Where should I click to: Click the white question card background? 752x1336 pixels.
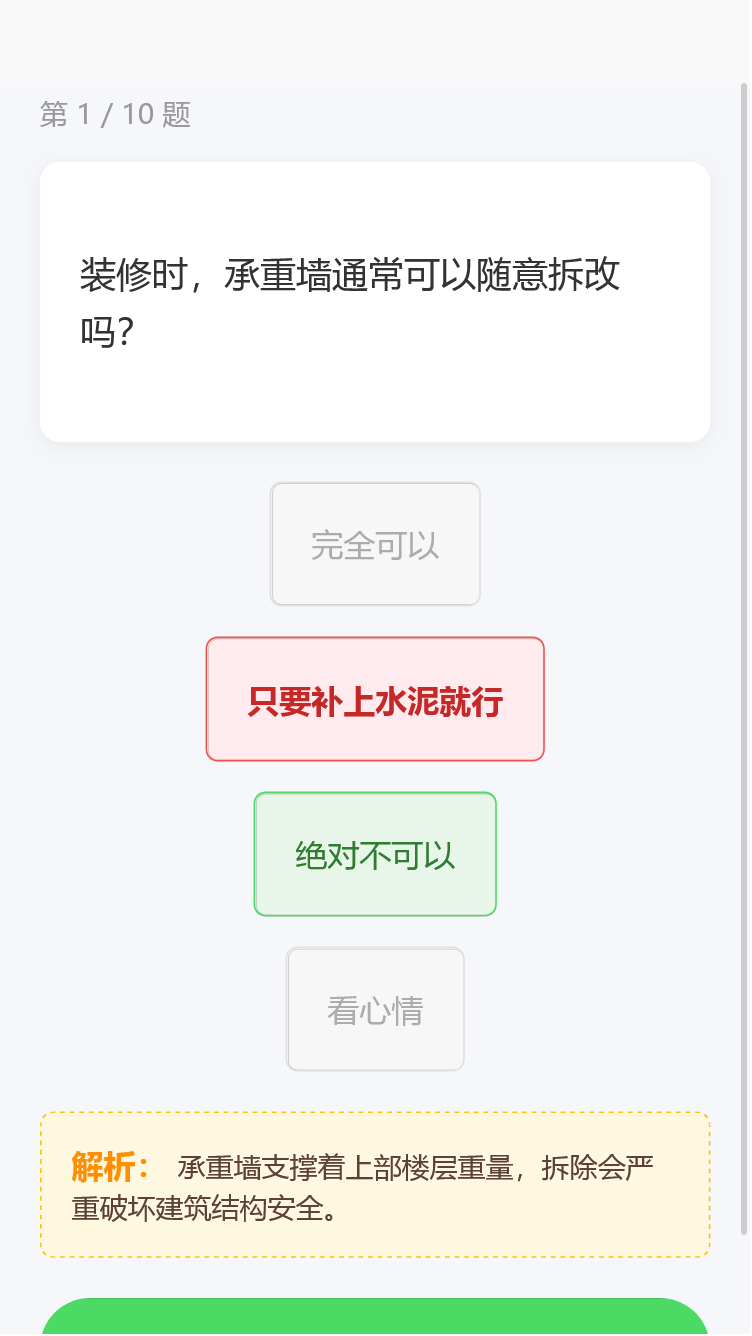pyautogui.click(x=375, y=400)
